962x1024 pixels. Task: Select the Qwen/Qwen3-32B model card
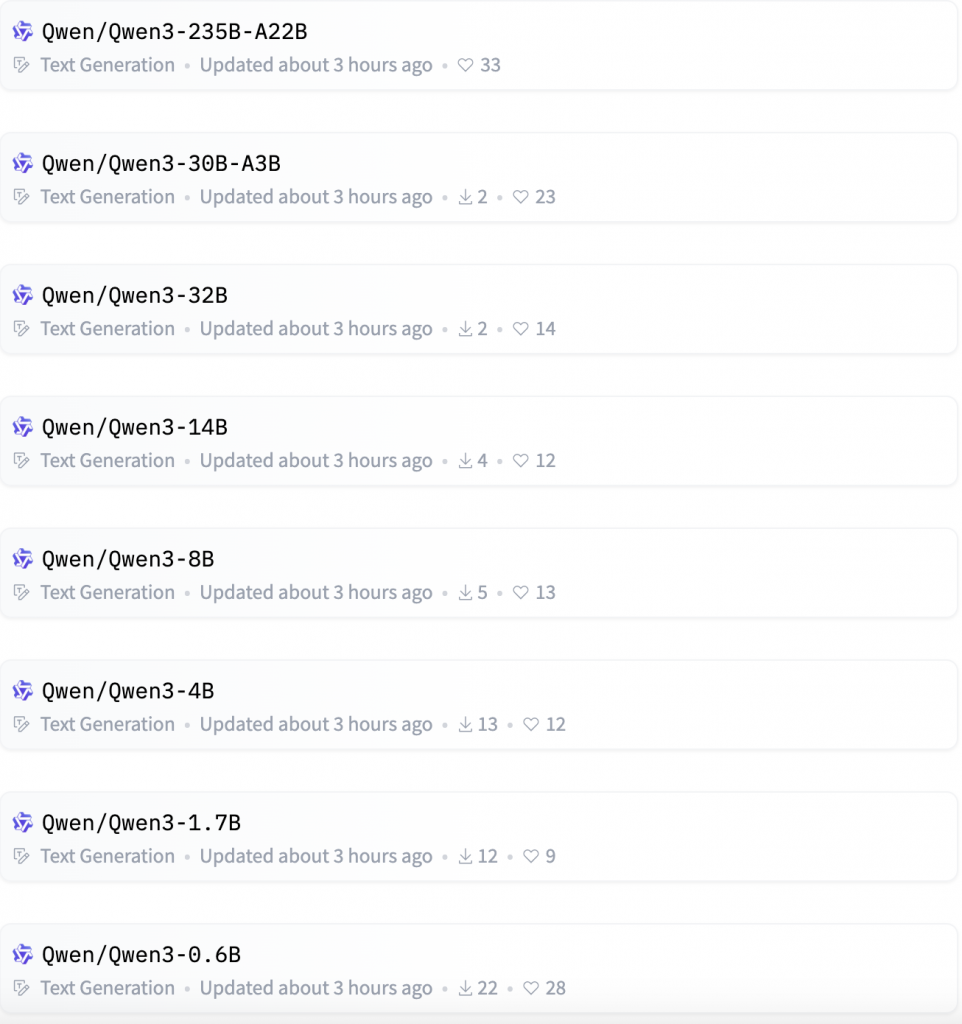click(135, 296)
